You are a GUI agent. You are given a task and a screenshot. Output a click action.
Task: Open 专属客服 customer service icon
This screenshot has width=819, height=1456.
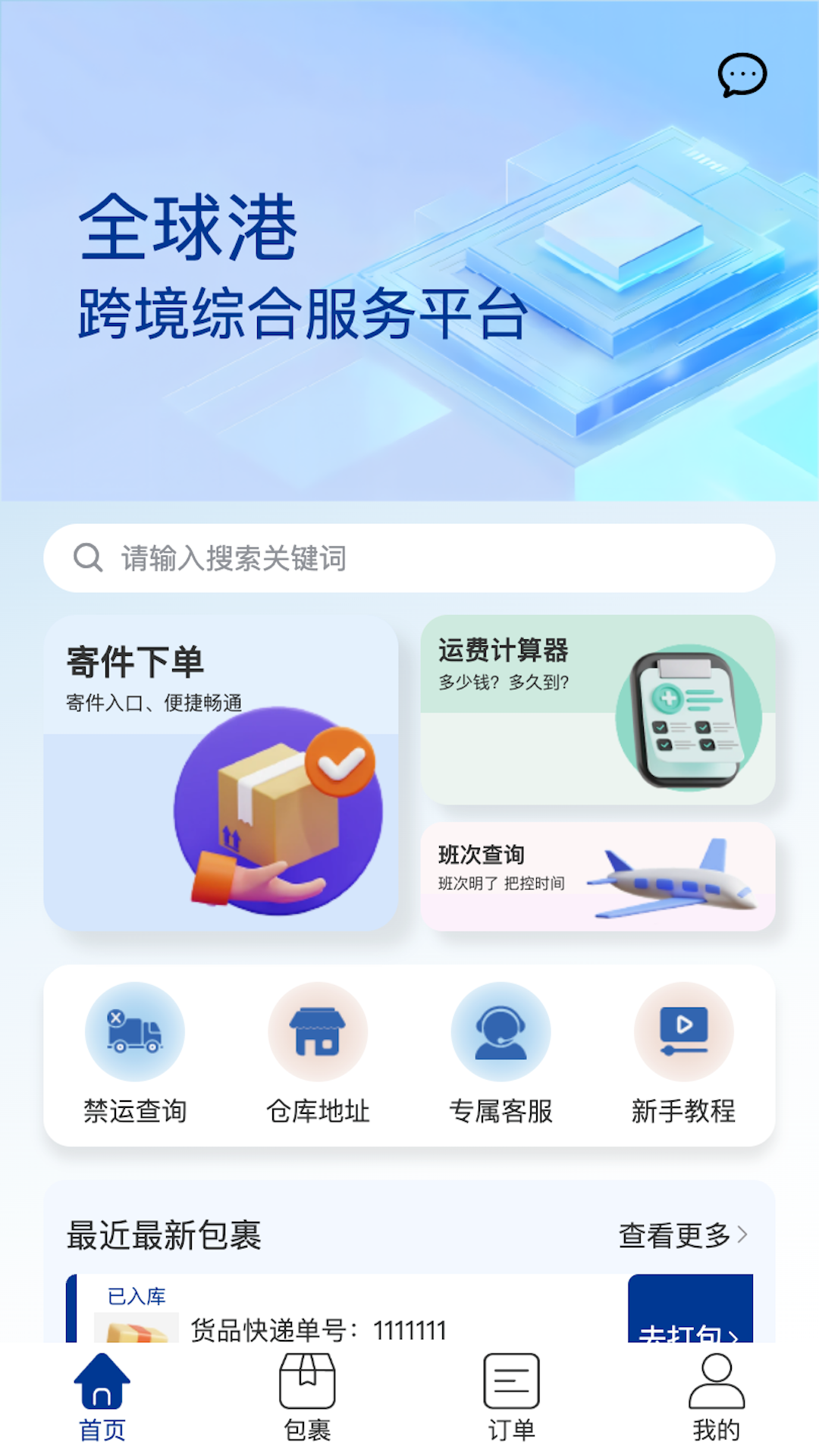pyautogui.click(x=500, y=1030)
